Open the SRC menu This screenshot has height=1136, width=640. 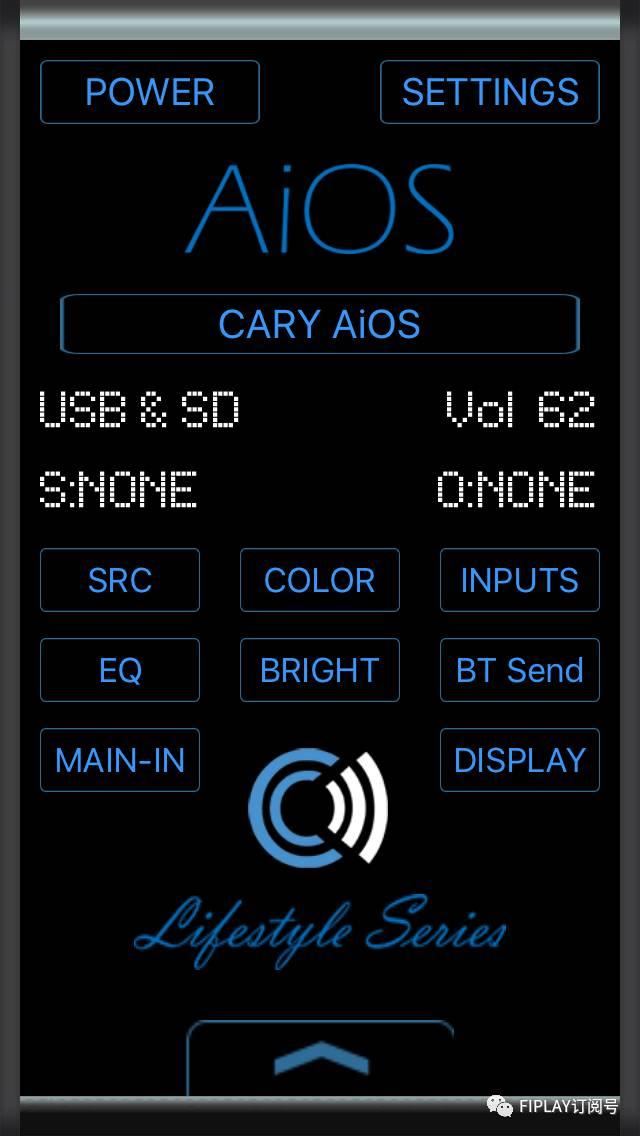click(x=120, y=580)
